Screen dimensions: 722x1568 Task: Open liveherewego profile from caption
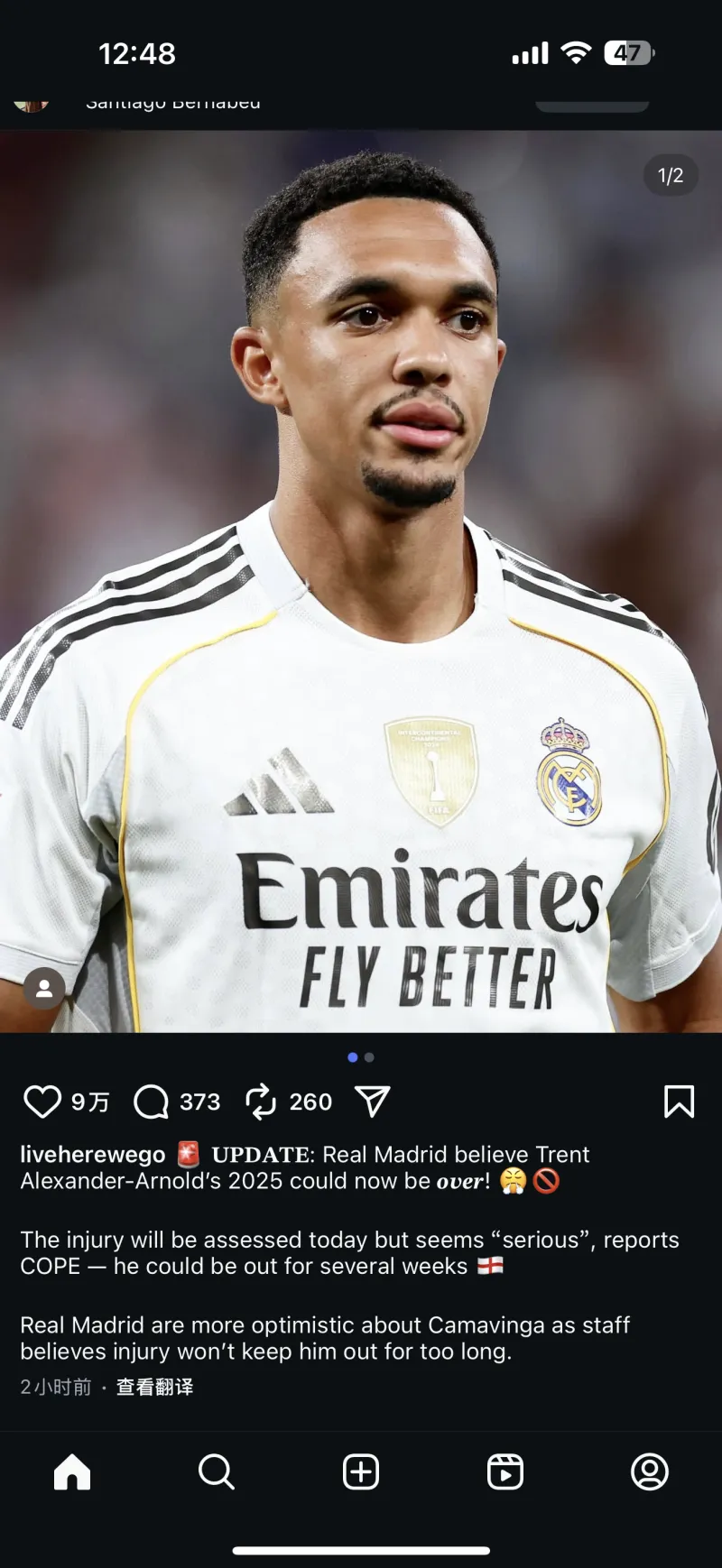pyautogui.click(x=93, y=1155)
